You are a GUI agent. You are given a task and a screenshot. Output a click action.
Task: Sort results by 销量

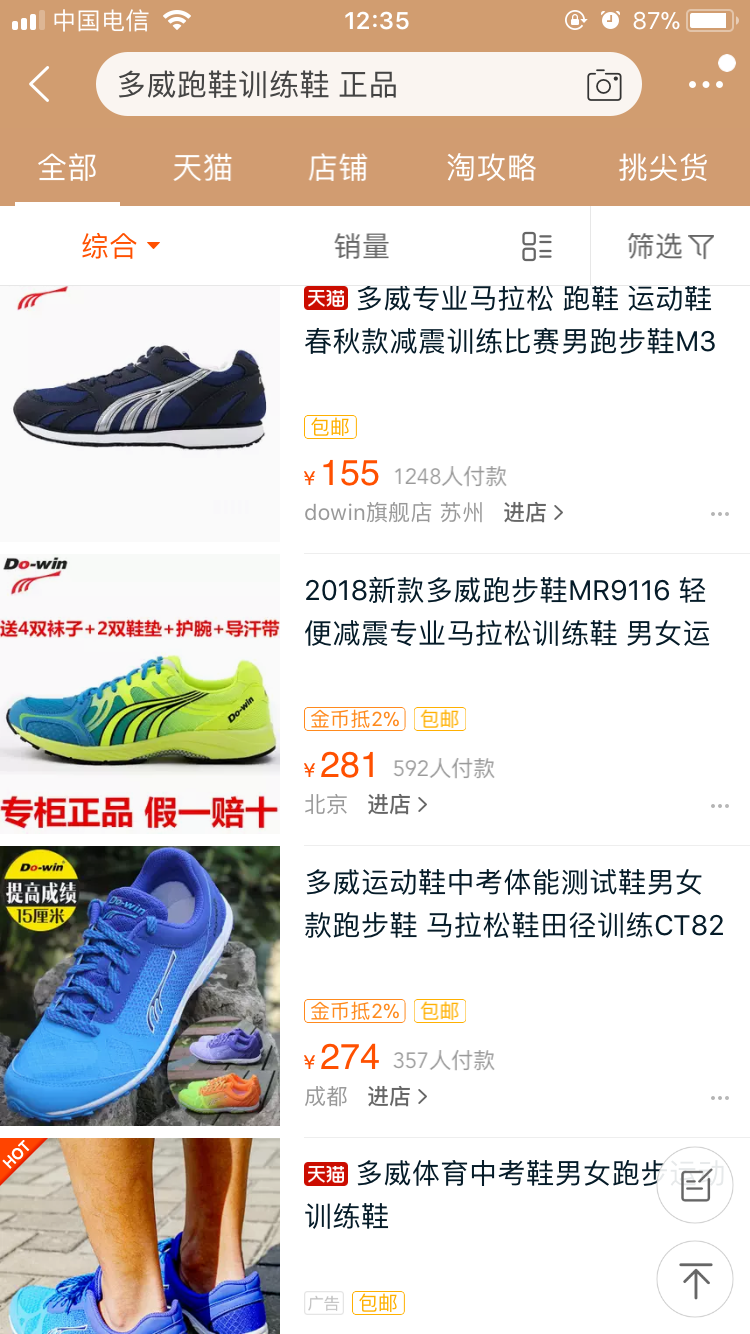[361, 246]
